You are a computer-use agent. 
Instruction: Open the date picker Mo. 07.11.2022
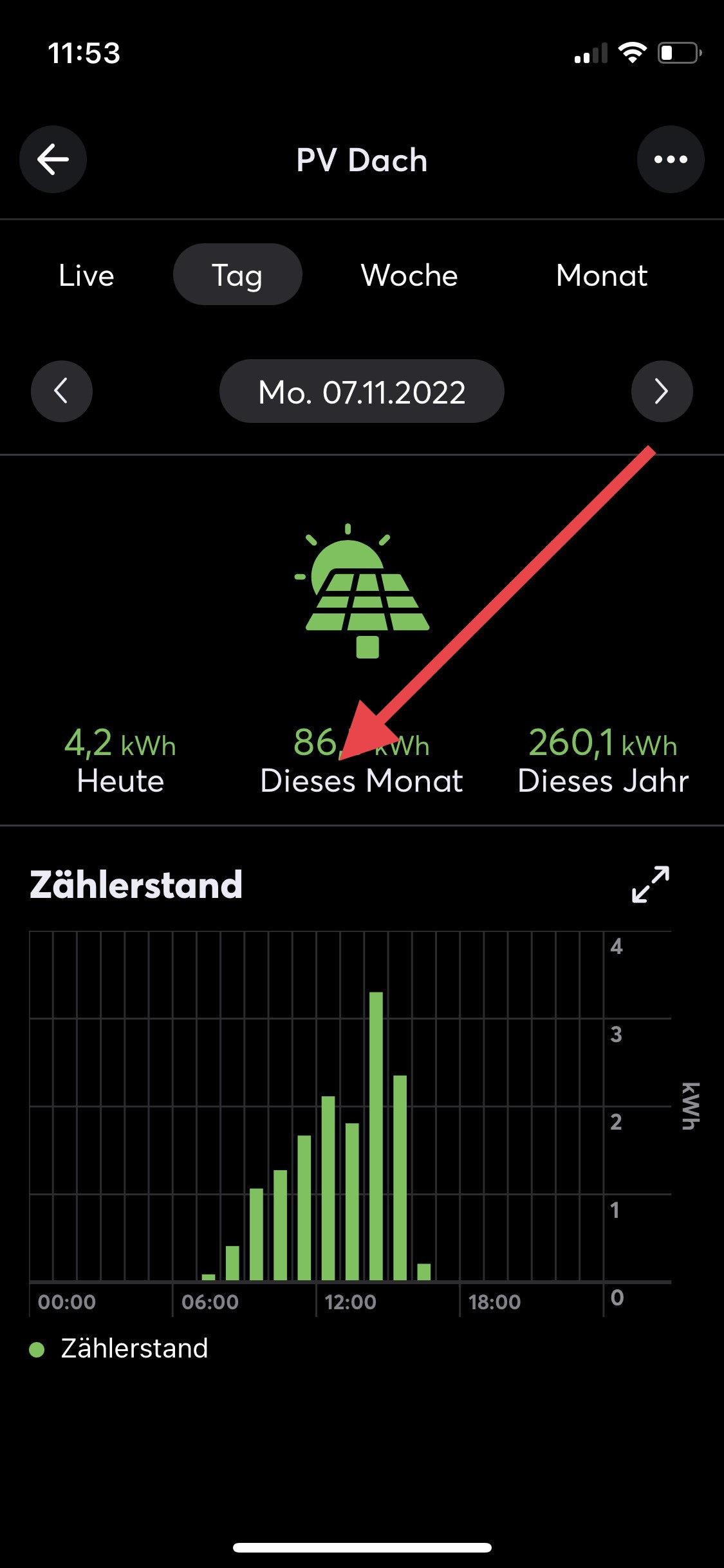(x=362, y=391)
